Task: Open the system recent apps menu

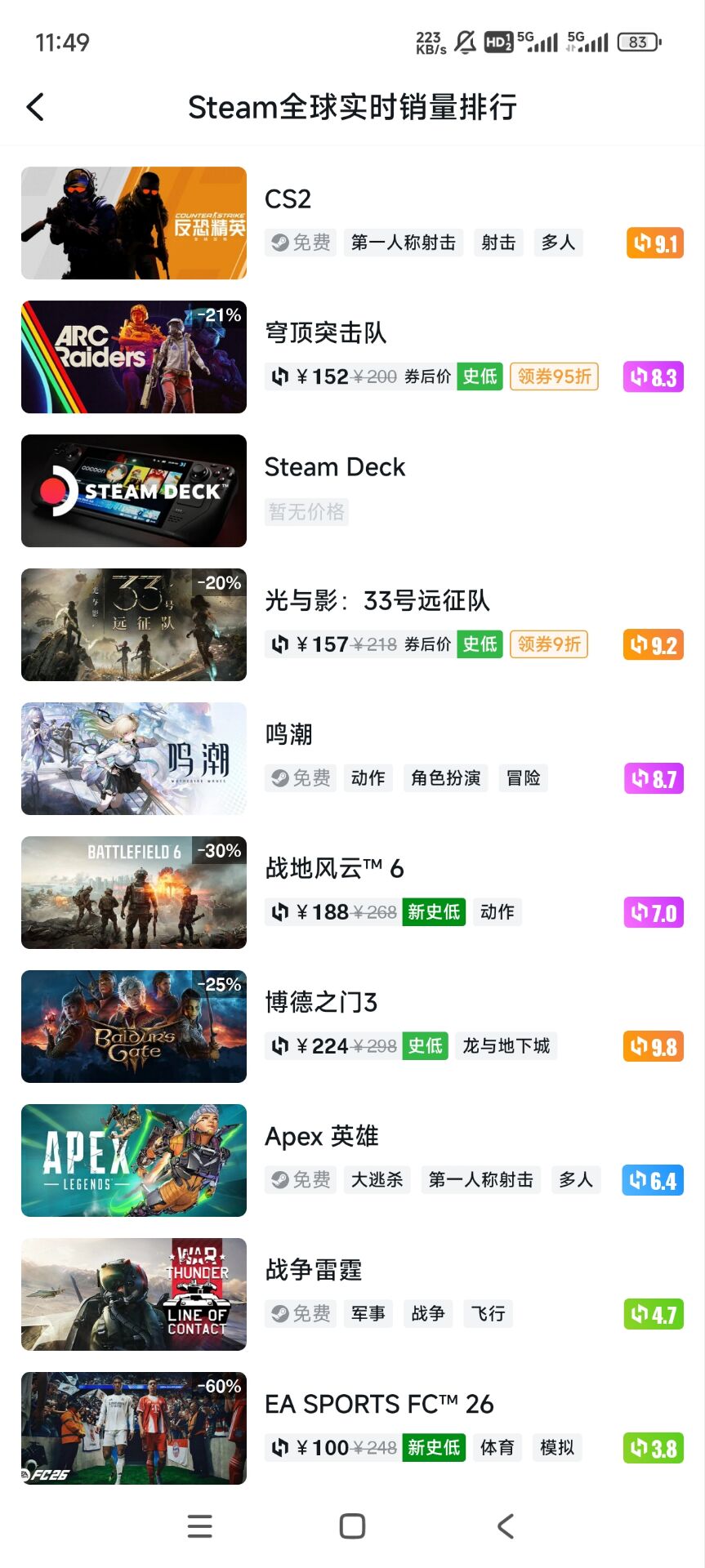Action: click(x=200, y=1526)
